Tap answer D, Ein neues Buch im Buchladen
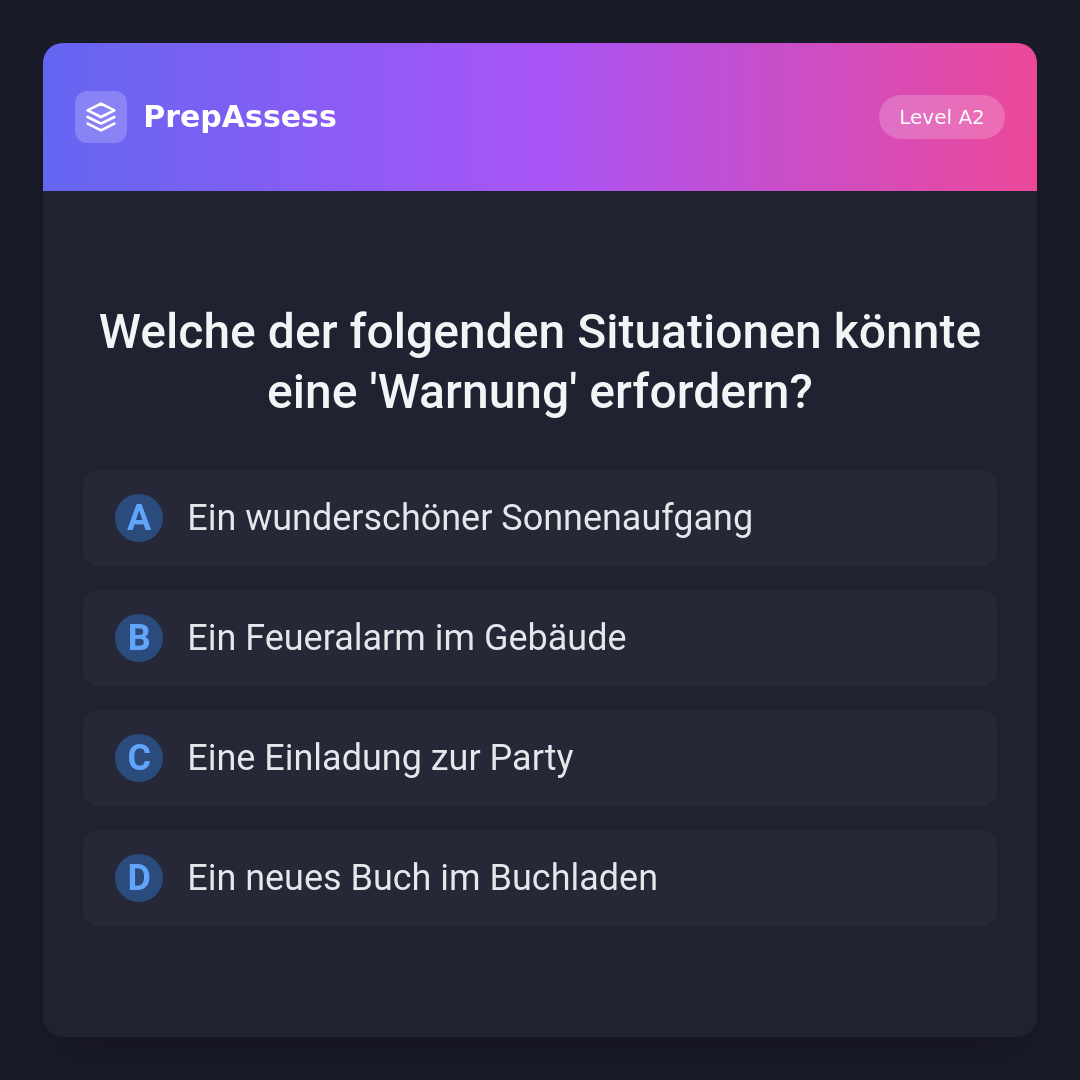The height and width of the screenshot is (1080, 1080). pyautogui.click(x=540, y=878)
